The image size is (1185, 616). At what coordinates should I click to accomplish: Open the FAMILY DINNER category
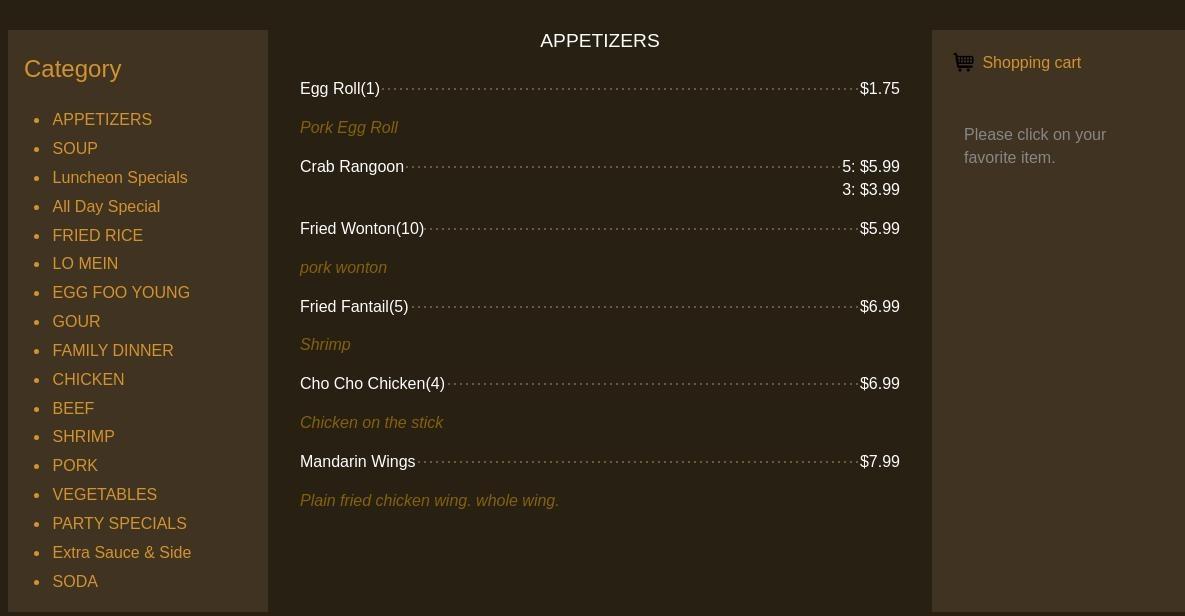click(x=113, y=351)
